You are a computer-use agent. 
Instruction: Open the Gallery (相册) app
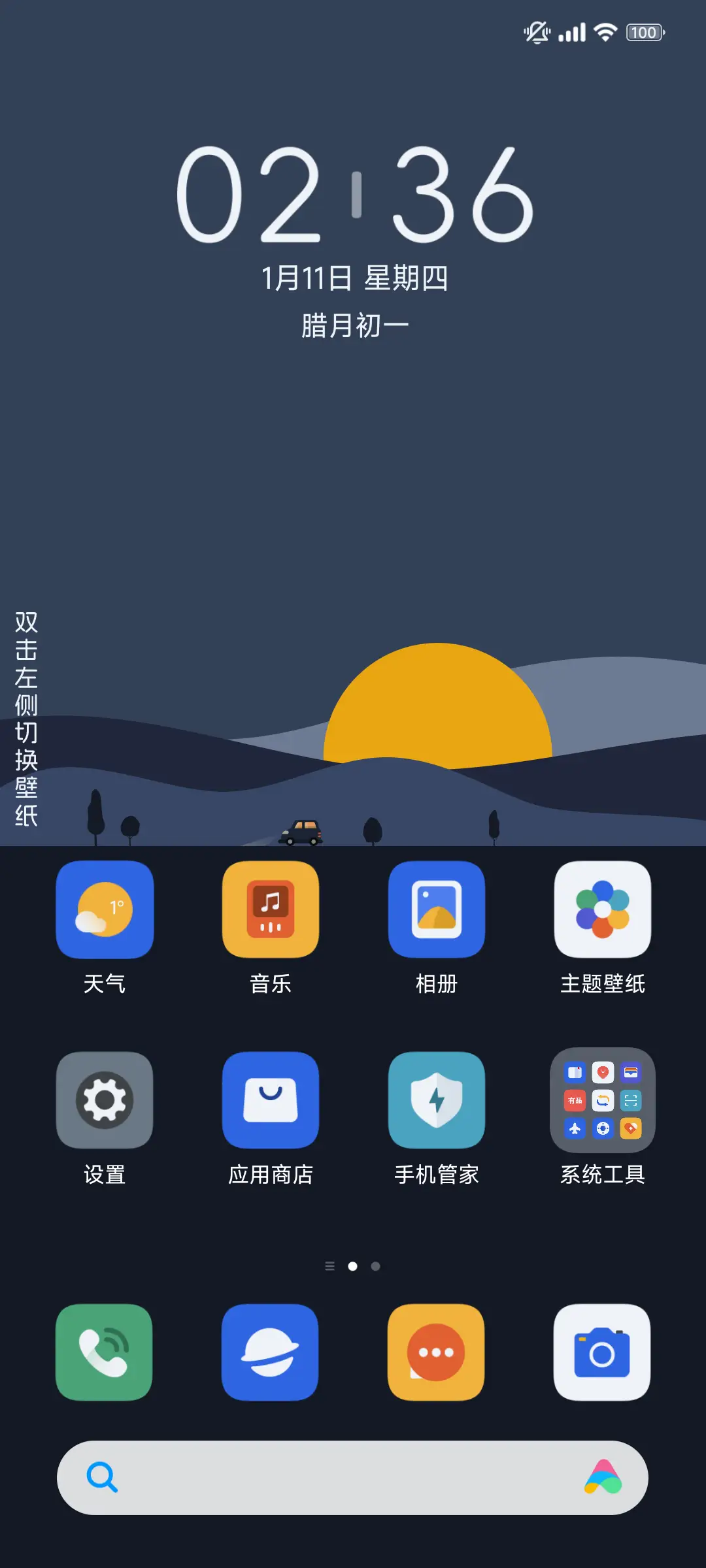(x=437, y=909)
